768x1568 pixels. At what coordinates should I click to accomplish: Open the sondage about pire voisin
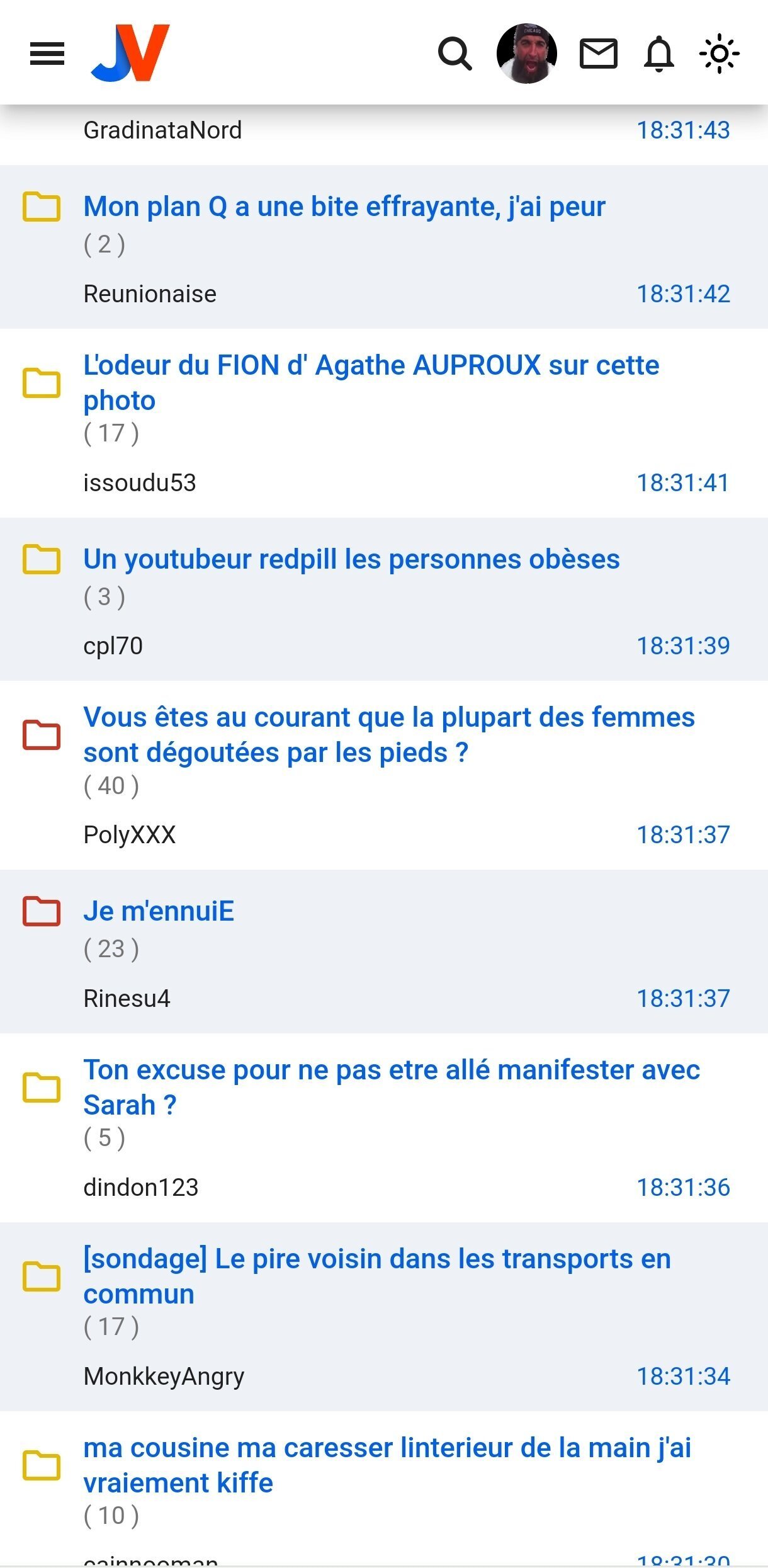tap(377, 1276)
